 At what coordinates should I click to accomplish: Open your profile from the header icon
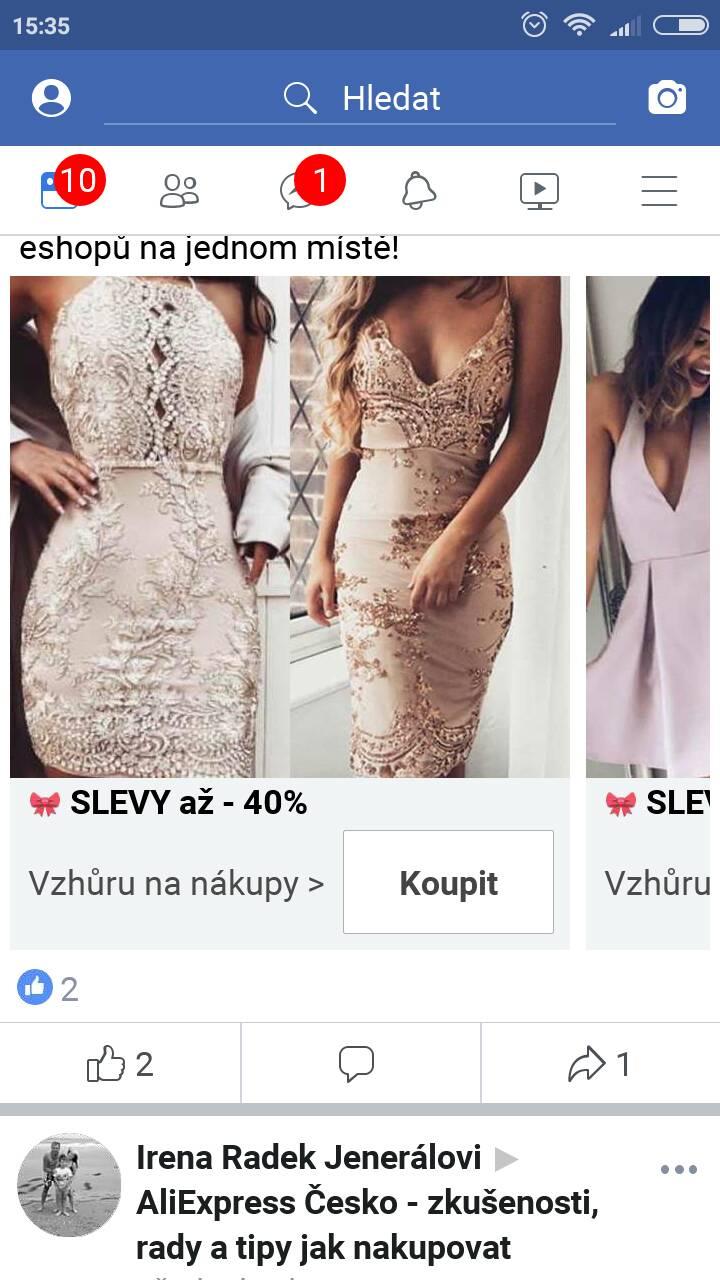51,98
